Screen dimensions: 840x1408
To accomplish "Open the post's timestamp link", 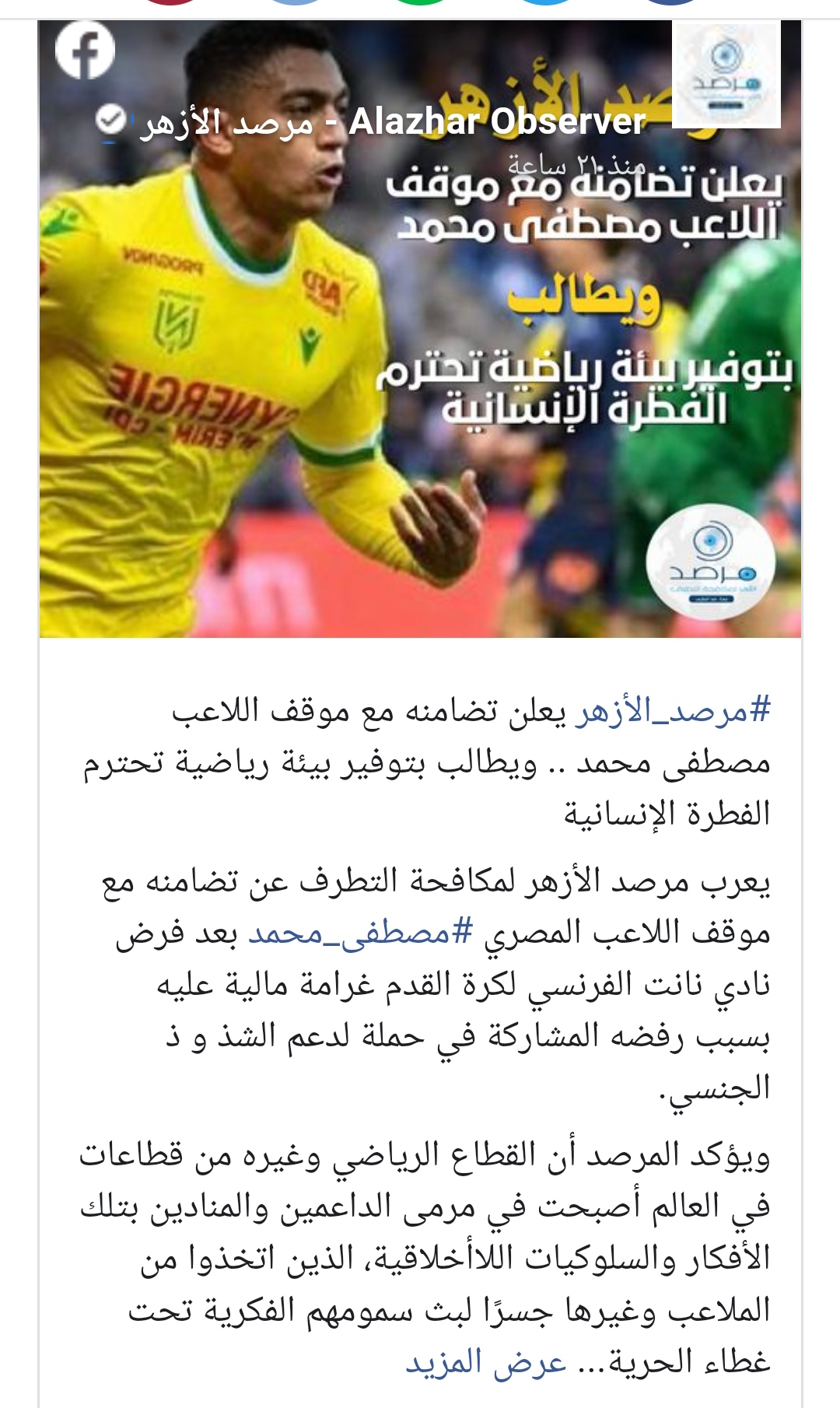I will (576, 166).
